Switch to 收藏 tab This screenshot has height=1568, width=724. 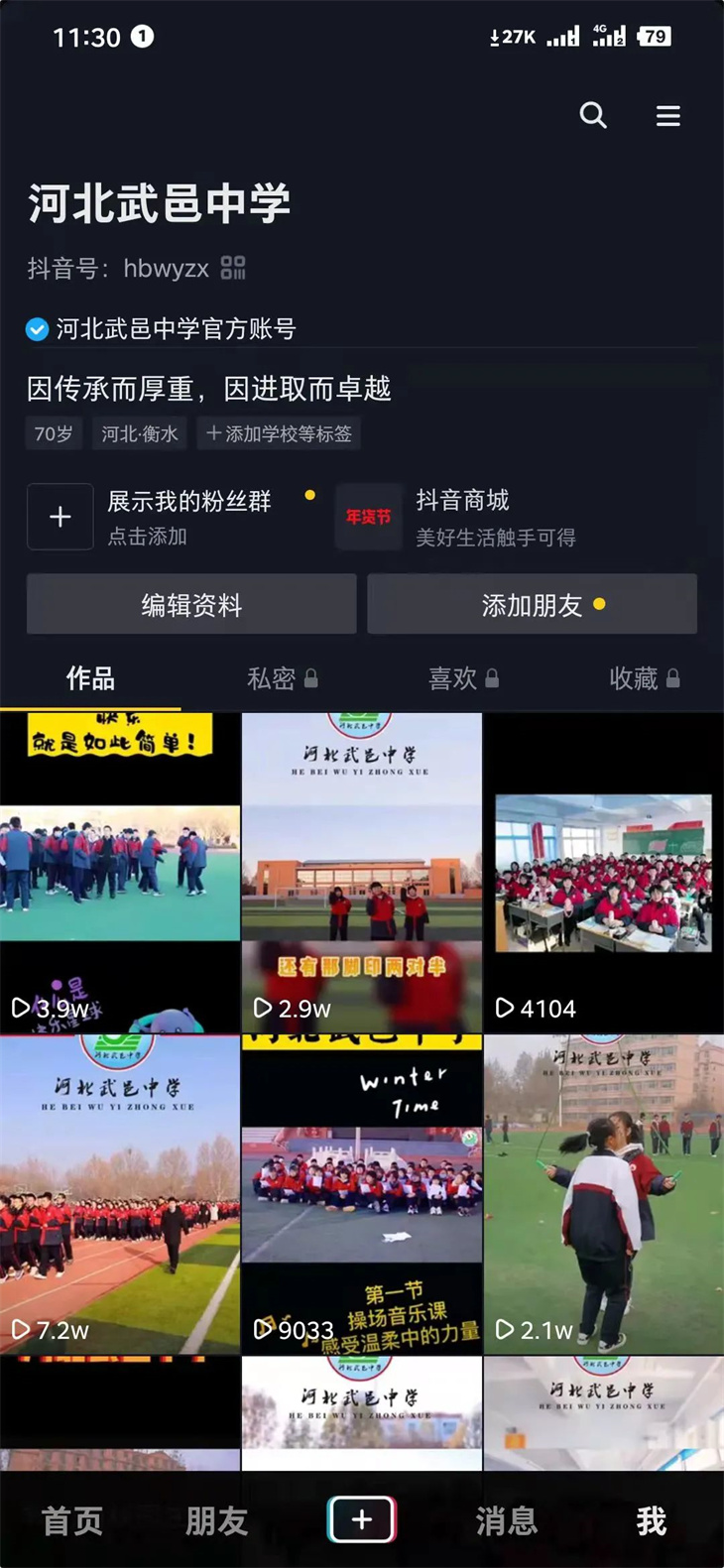tap(644, 678)
